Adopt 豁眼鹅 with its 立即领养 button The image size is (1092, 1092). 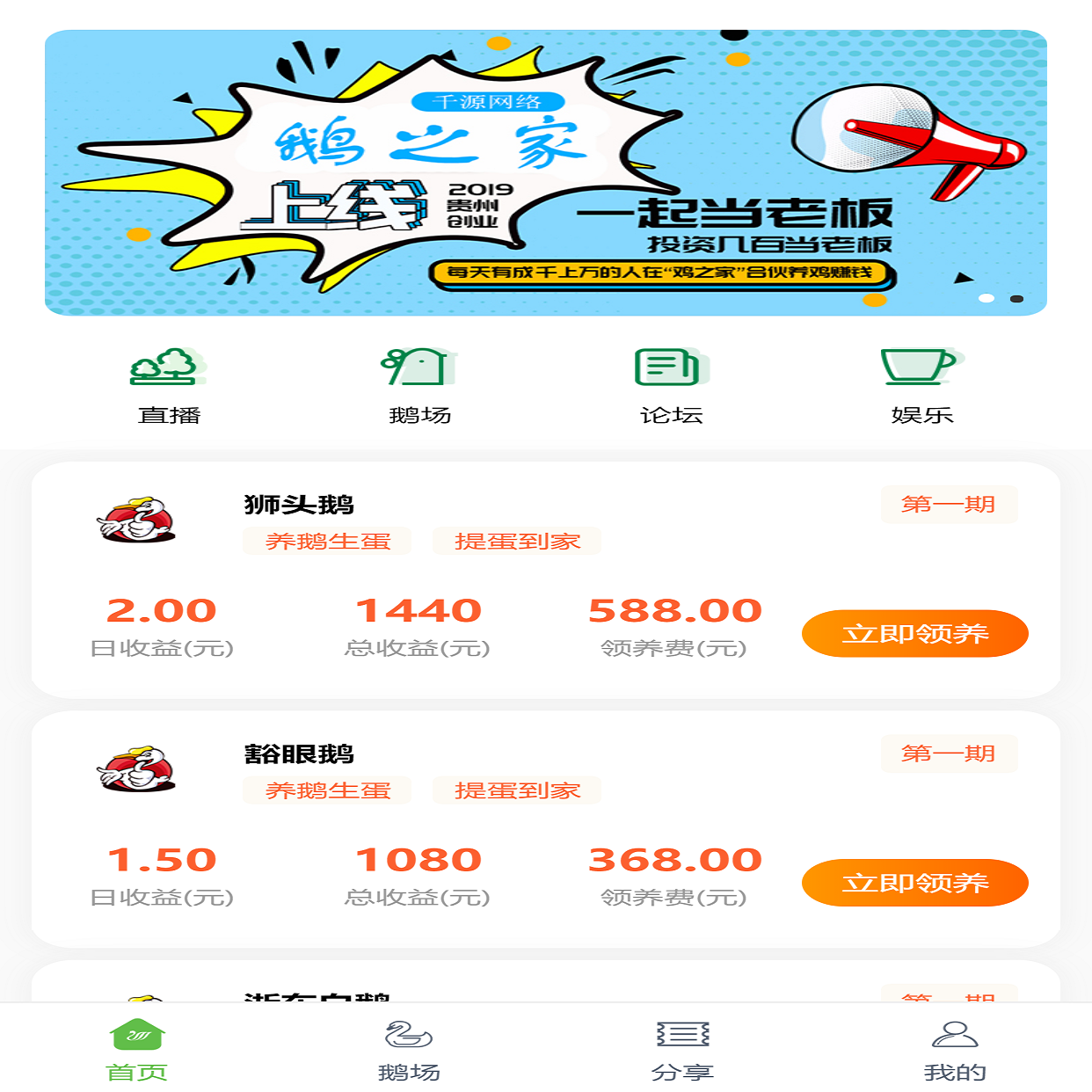[914, 882]
